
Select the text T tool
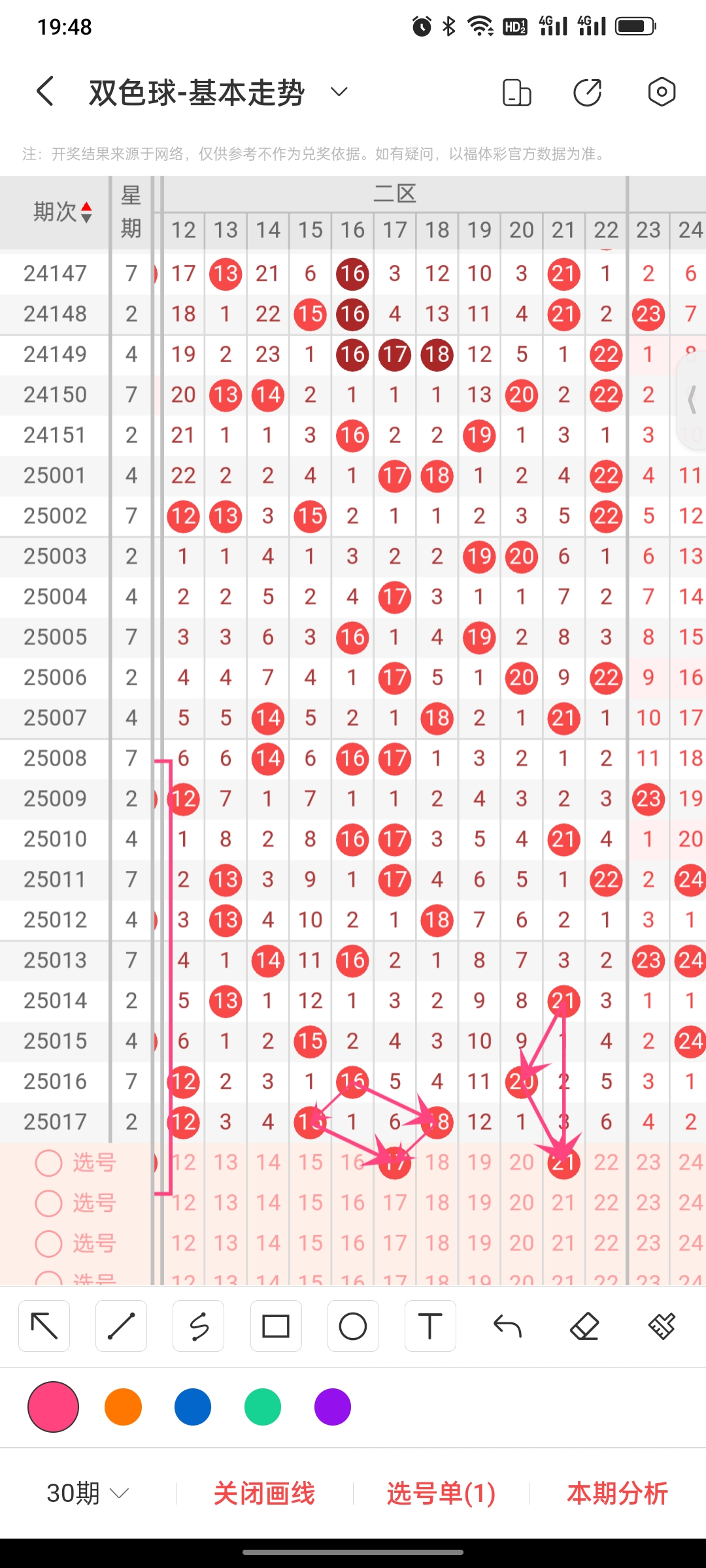click(430, 1326)
